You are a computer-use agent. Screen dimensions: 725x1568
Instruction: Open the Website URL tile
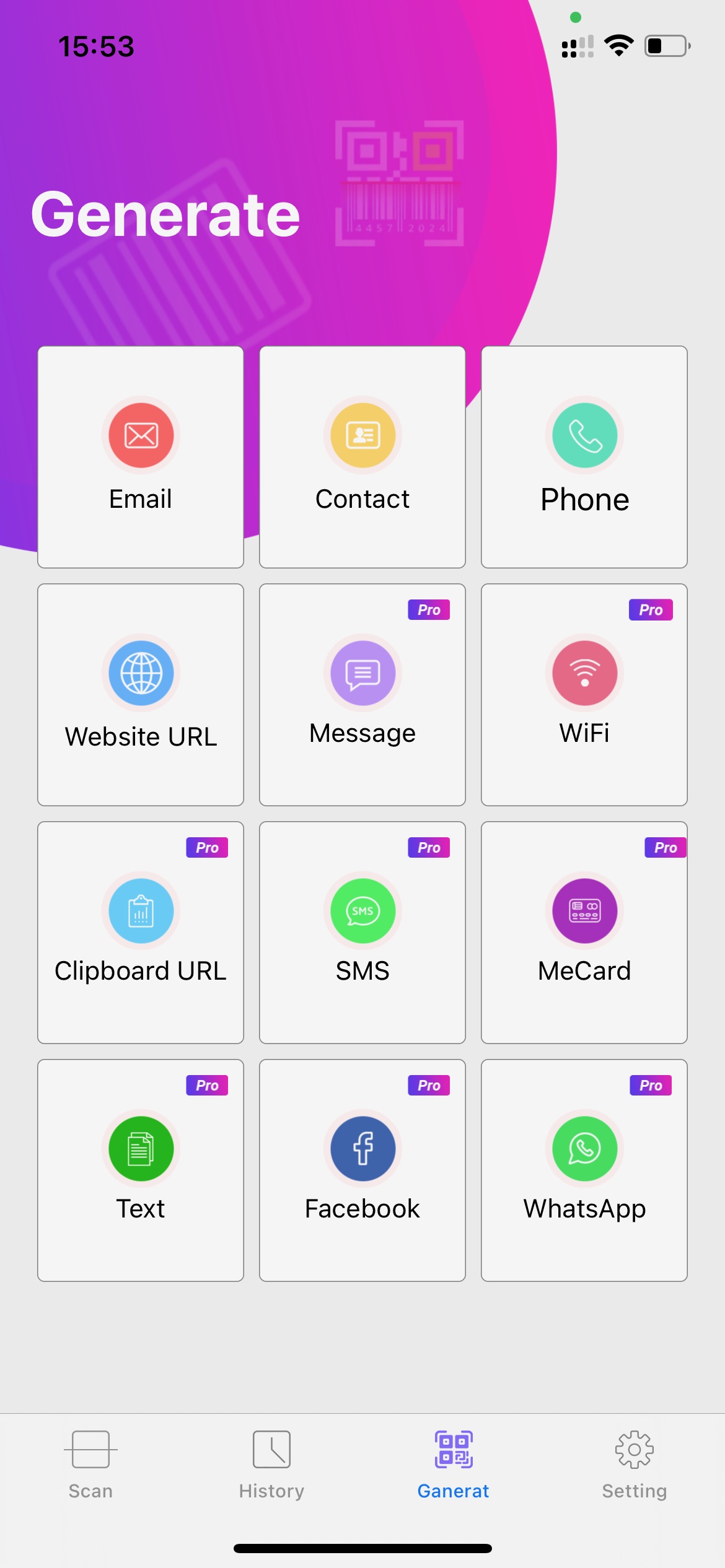tap(141, 695)
